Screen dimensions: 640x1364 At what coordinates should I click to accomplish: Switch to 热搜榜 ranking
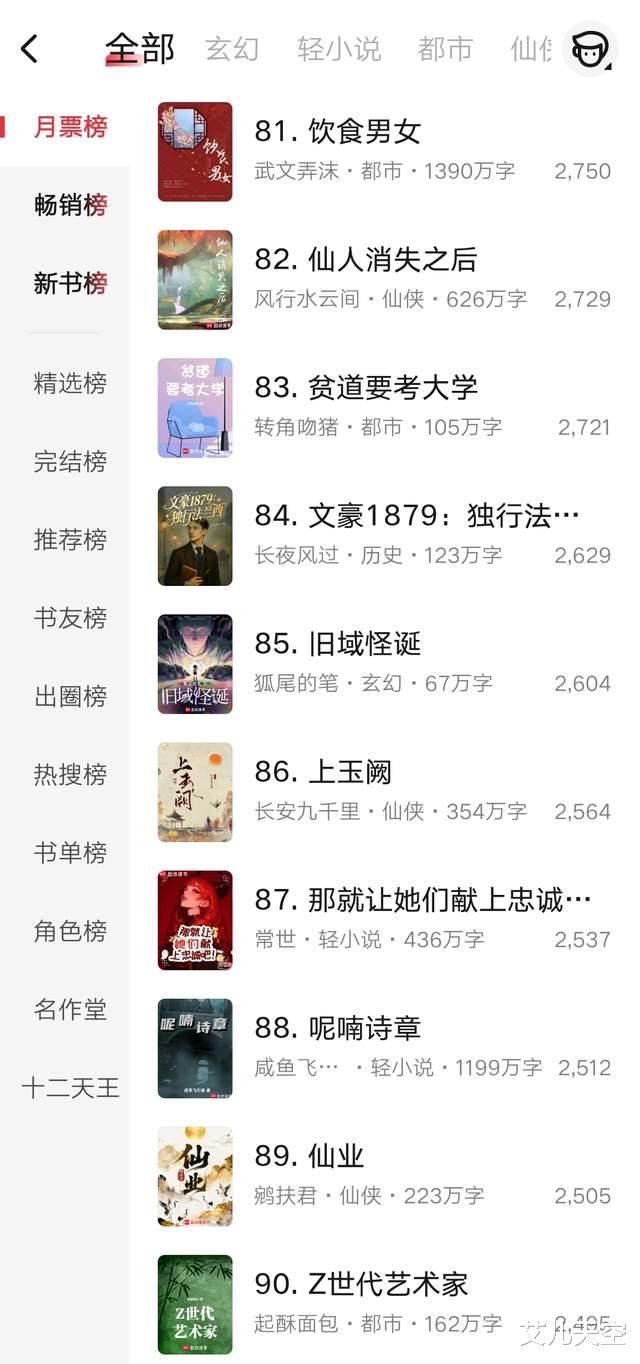pos(70,774)
